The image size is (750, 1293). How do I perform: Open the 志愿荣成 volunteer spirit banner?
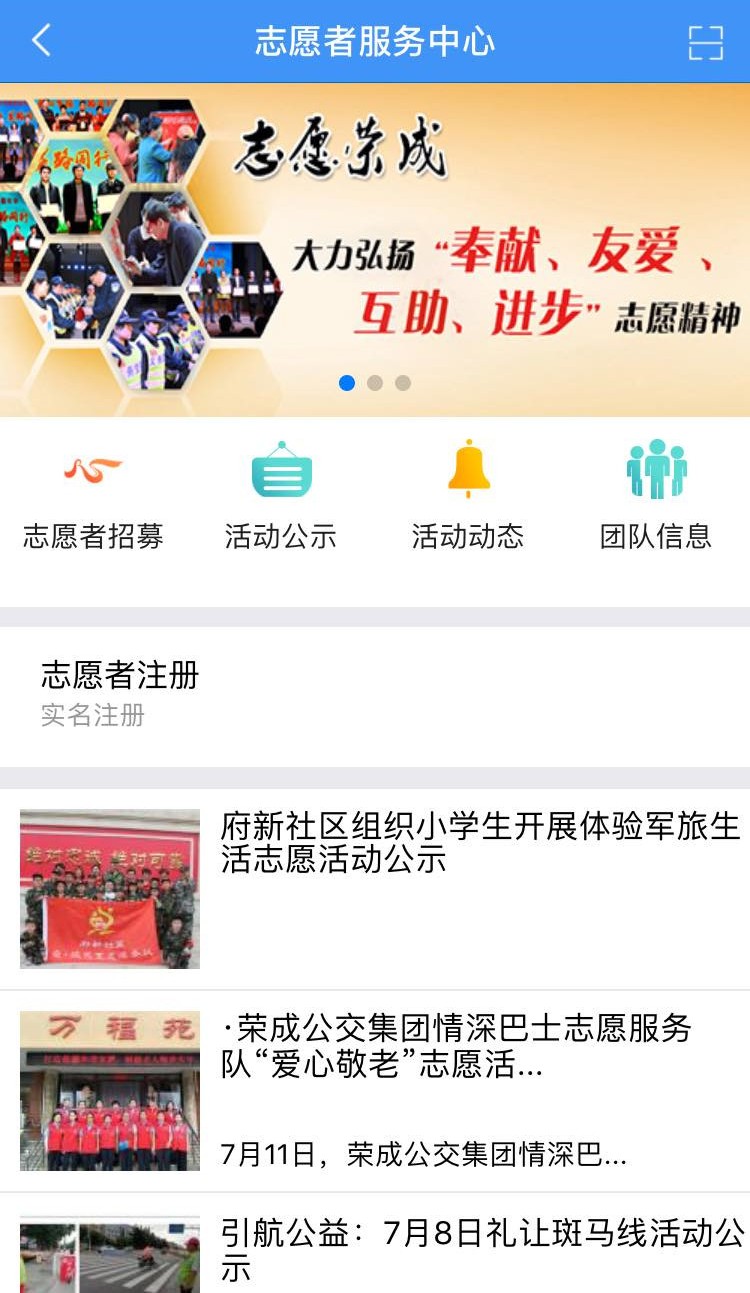click(x=375, y=250)
